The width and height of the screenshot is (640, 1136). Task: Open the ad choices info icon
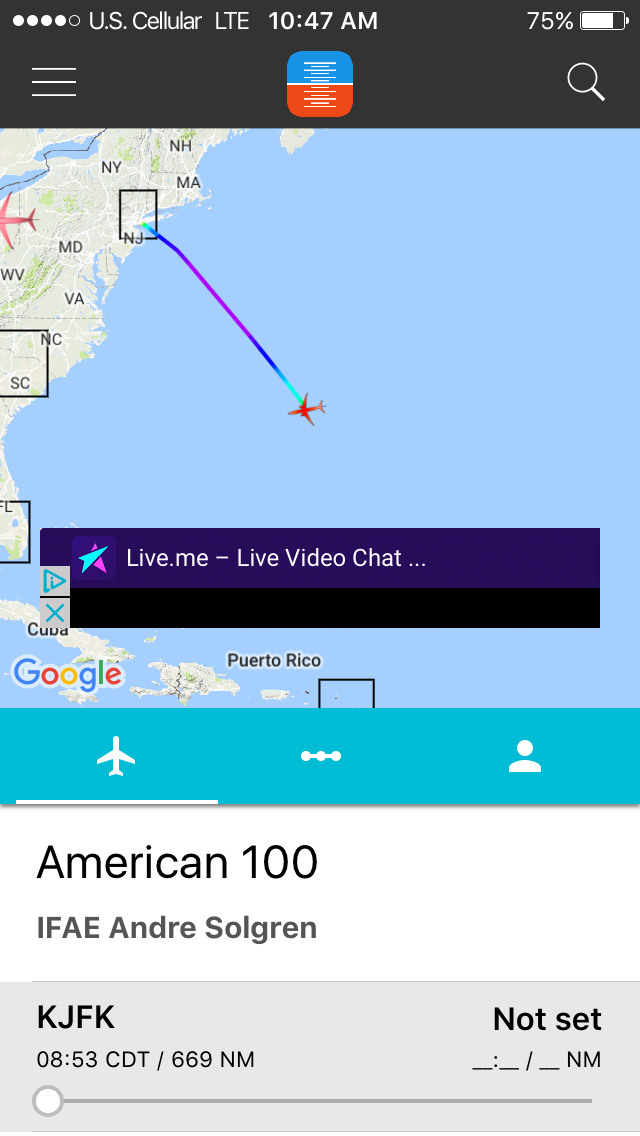tap(54, 581)
